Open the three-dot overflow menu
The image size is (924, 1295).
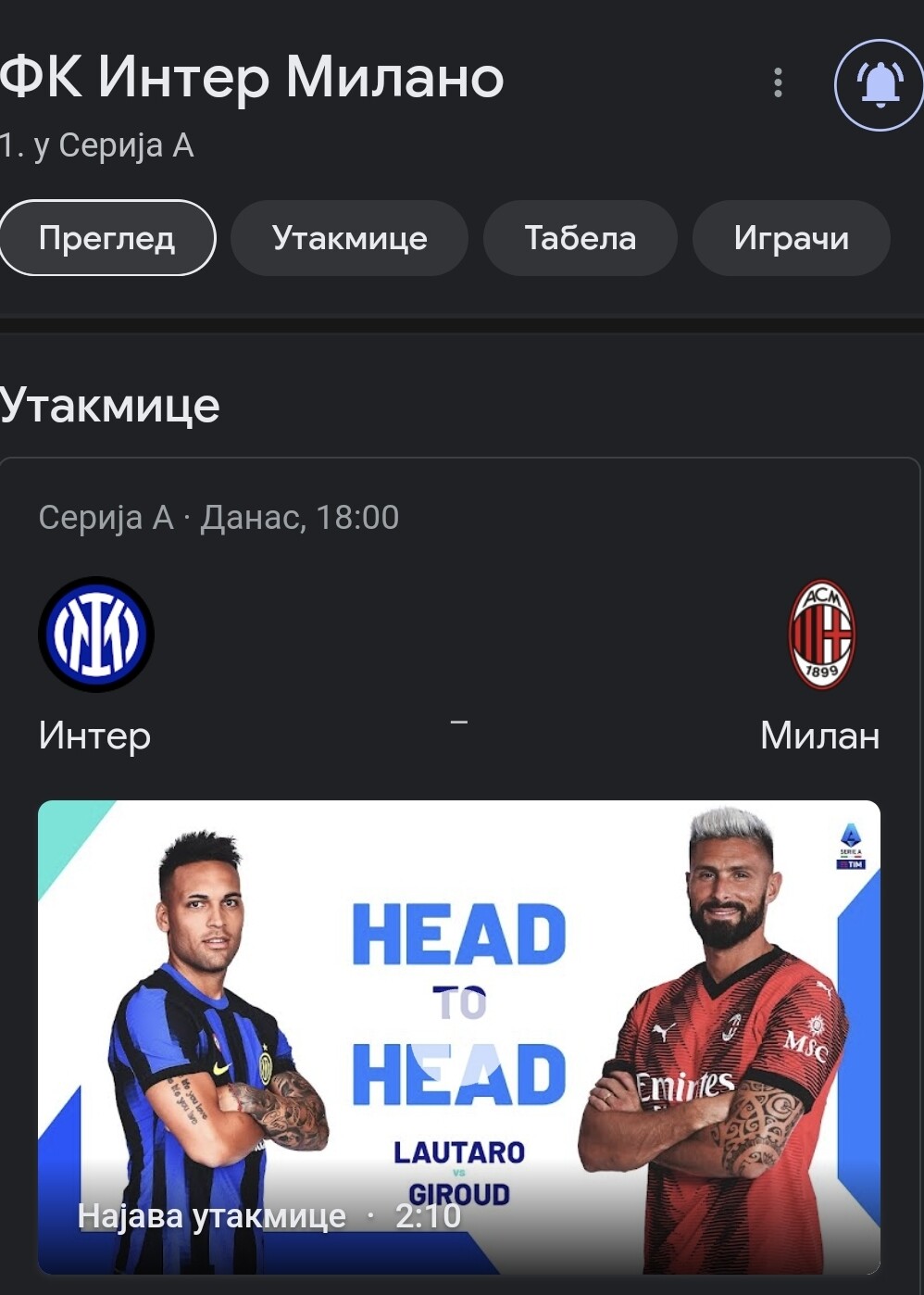[x=778, y=82]
